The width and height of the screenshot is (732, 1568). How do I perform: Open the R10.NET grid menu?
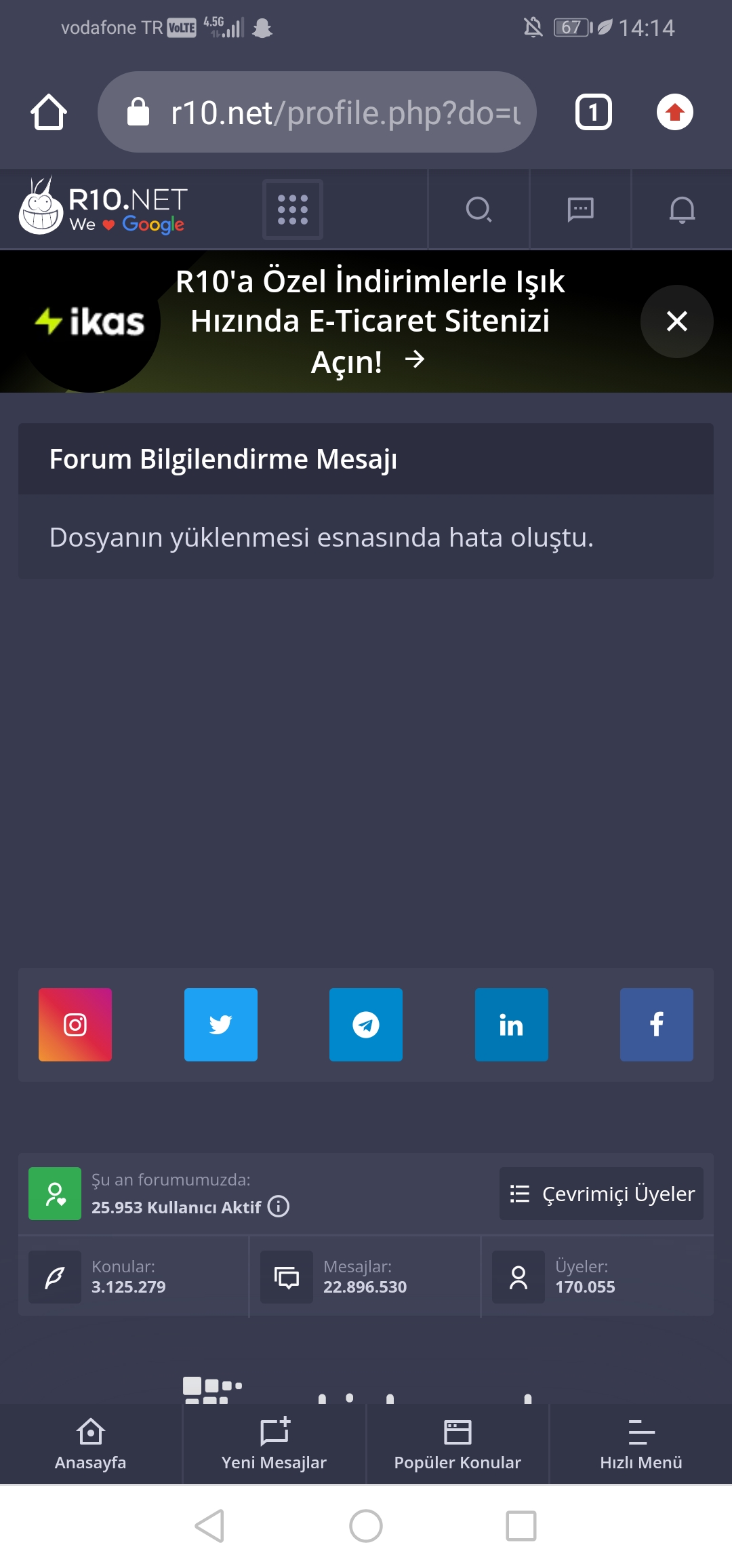tap(293, 210)
